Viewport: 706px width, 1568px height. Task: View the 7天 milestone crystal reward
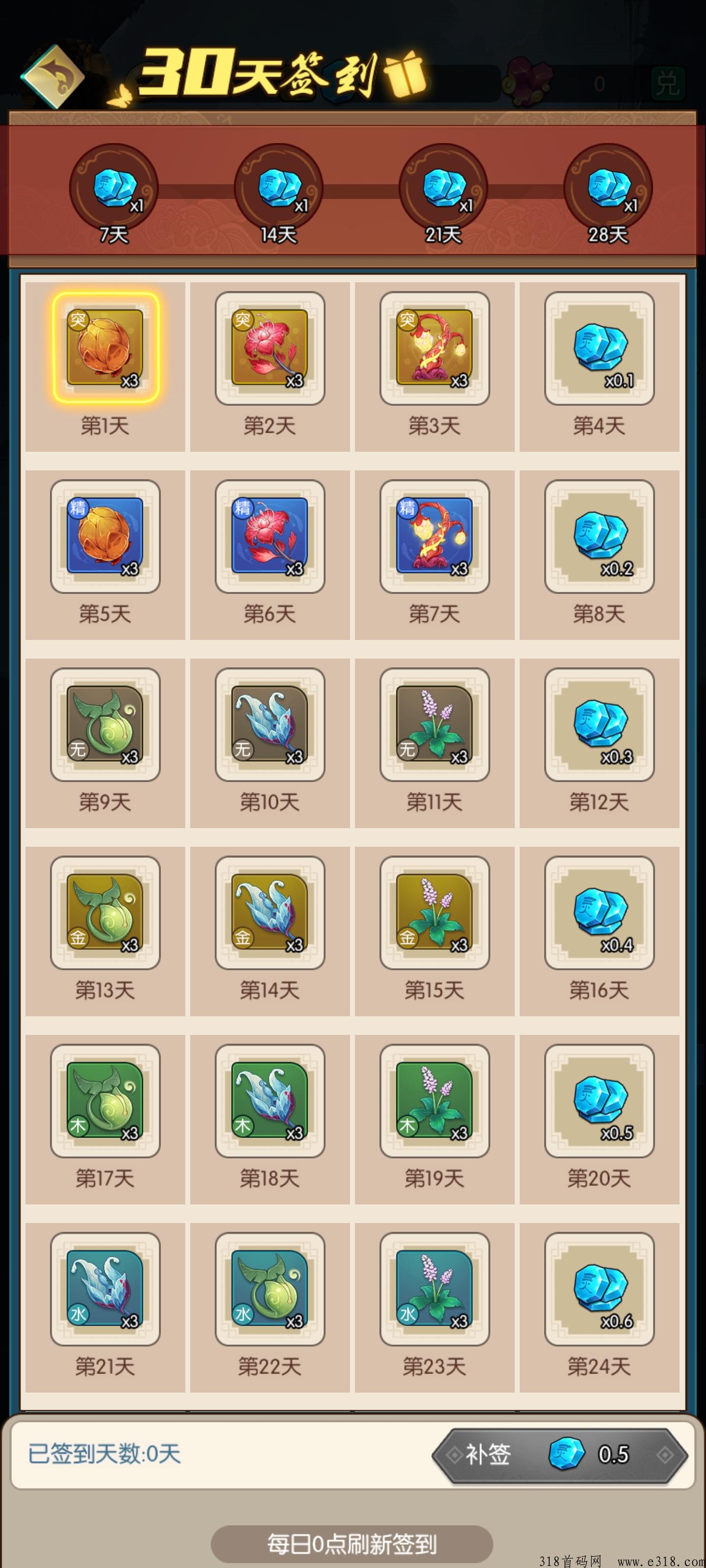pyautogui.click(x=114, y=188)
